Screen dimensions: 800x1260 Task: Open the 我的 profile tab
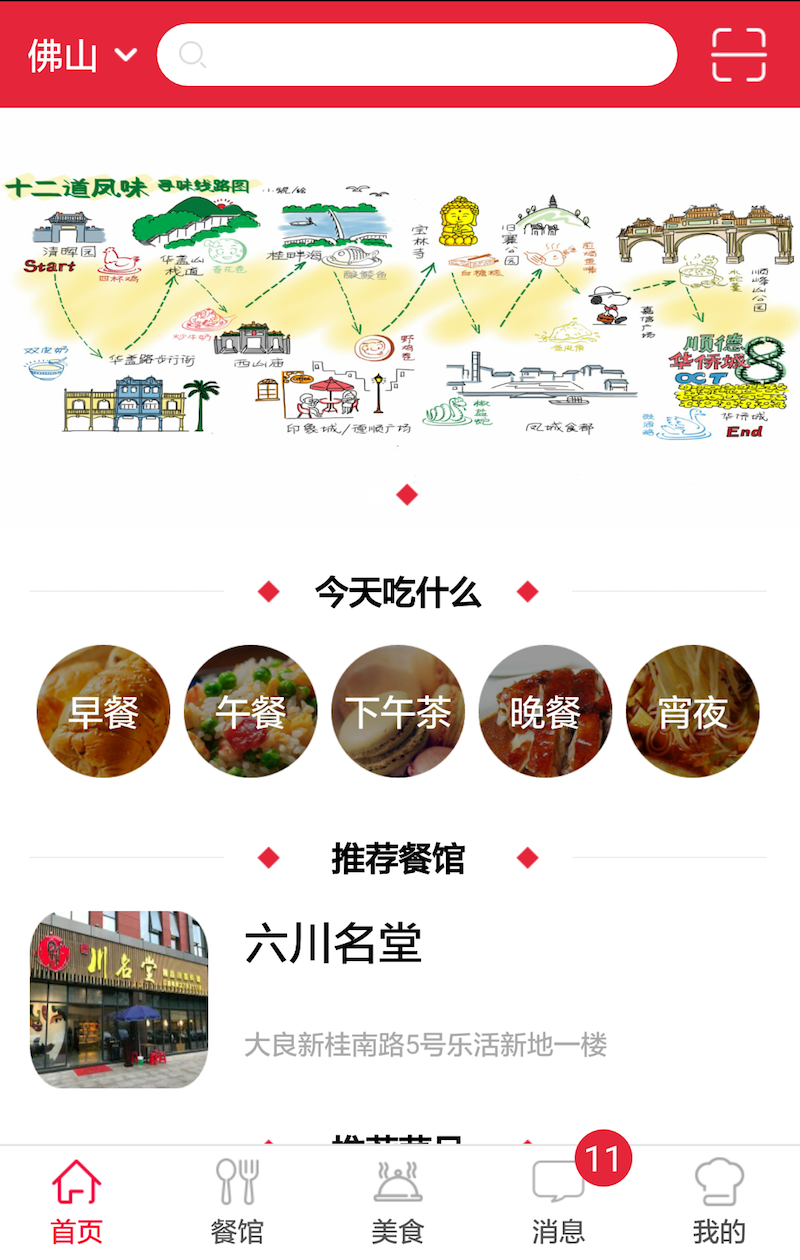click(719, 1203)
